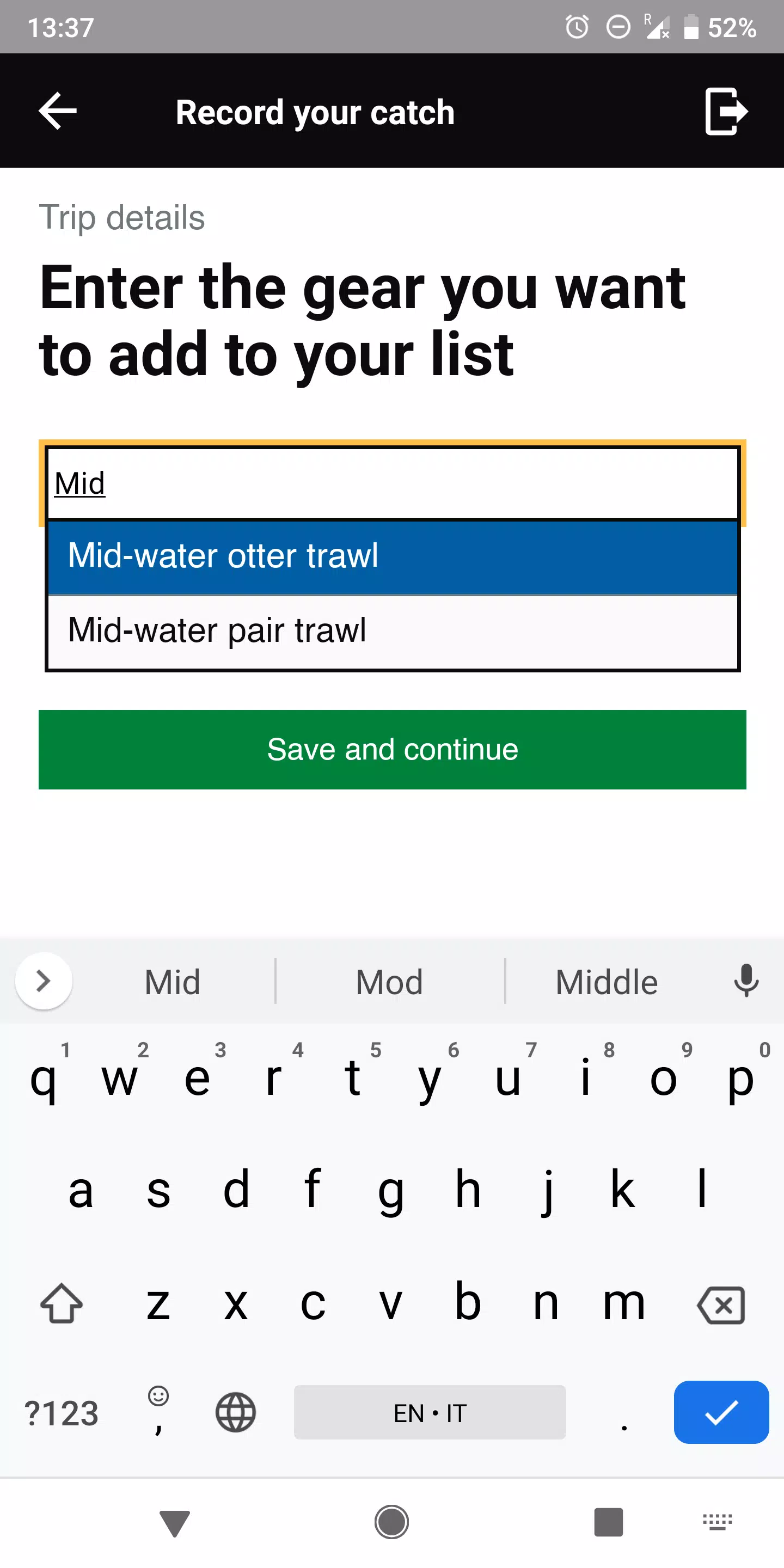Screen dimensions: 784x1568
Task: Choose Mid-water pair trawl option
Action: 392,630
